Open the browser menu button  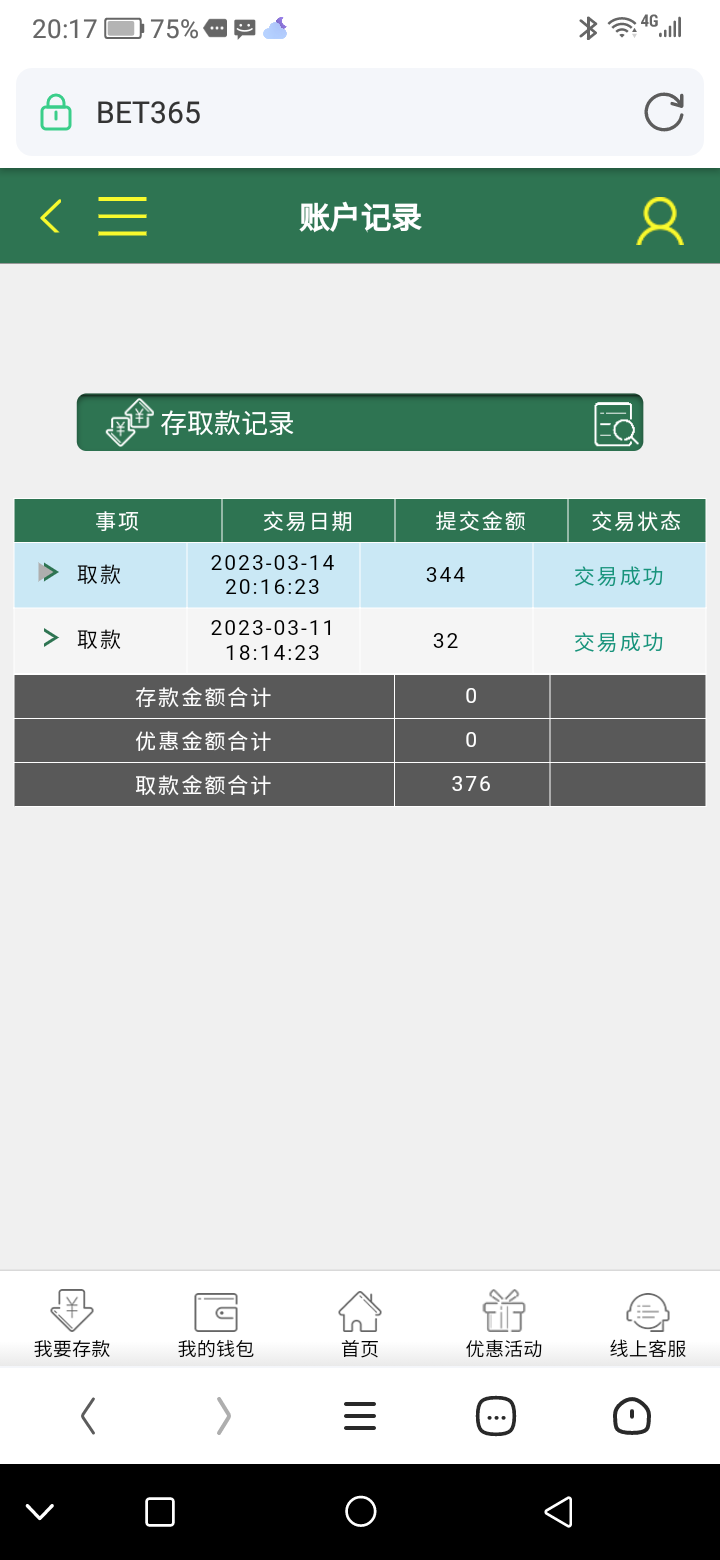pos(360,1415)
